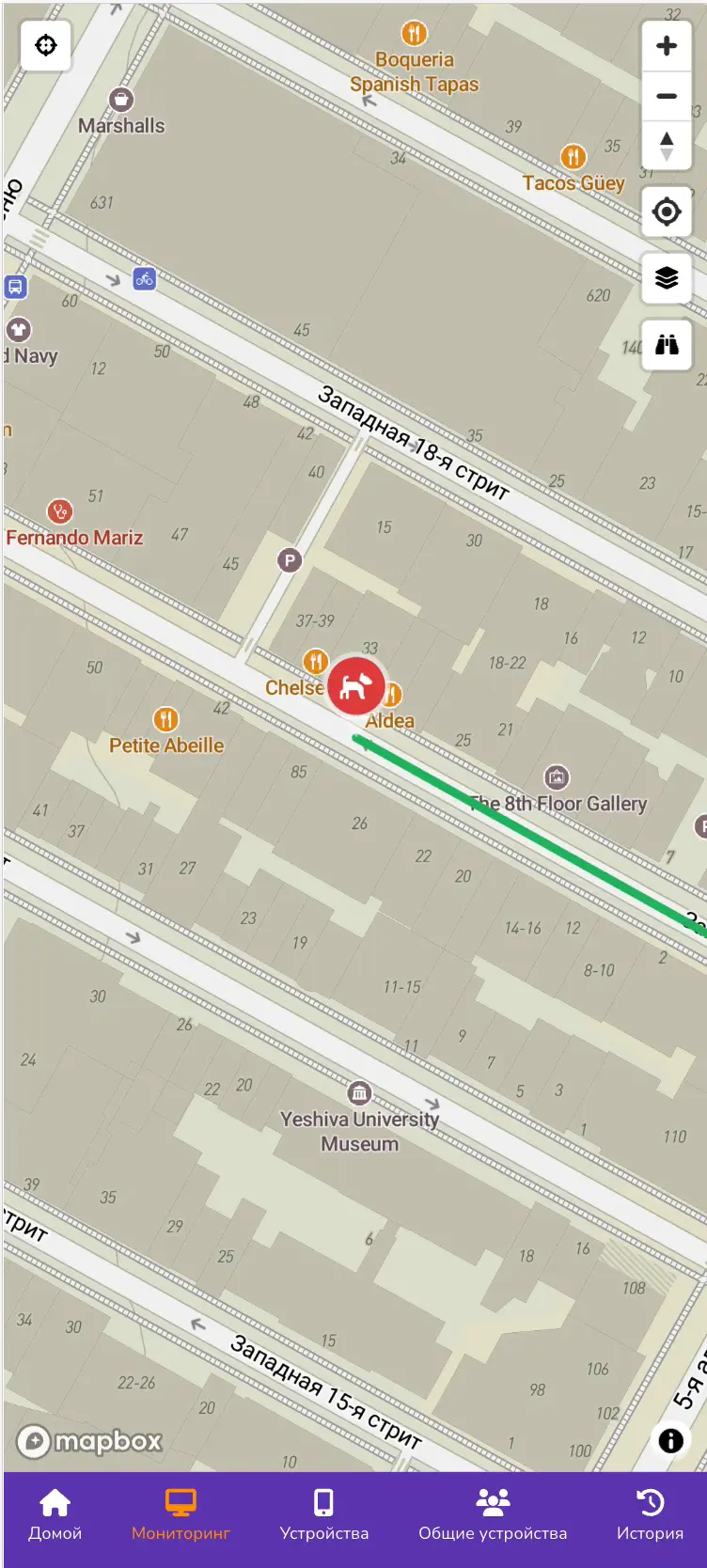This screenshot has height=1568, width=707.
Task: Zoom in on the map
Action: [x=667, y=46]
